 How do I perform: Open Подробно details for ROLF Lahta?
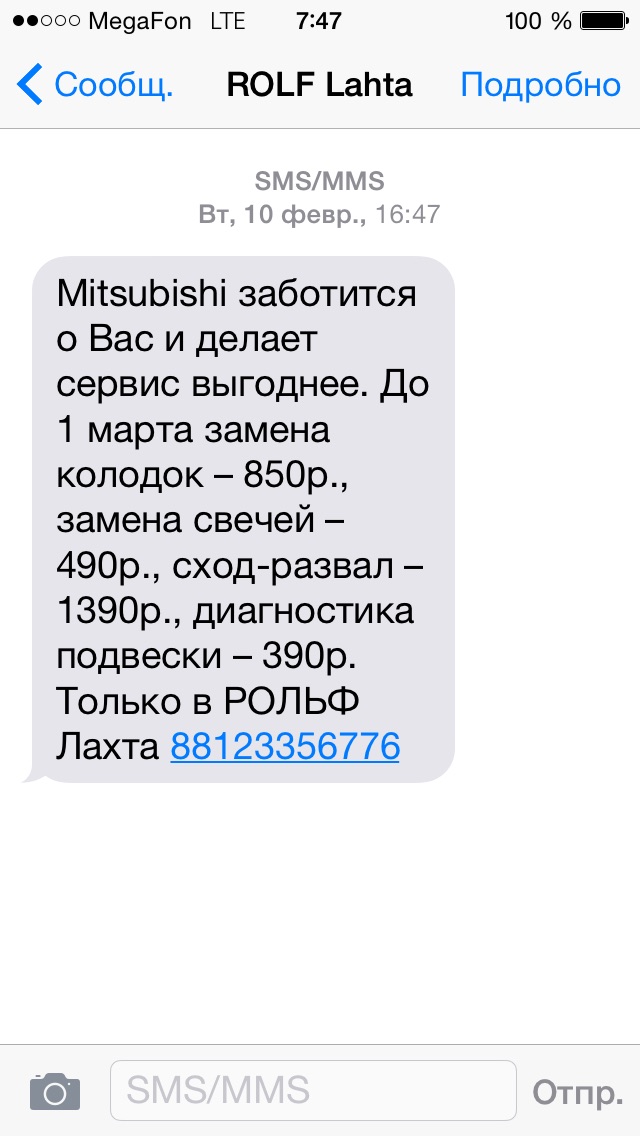540,84
